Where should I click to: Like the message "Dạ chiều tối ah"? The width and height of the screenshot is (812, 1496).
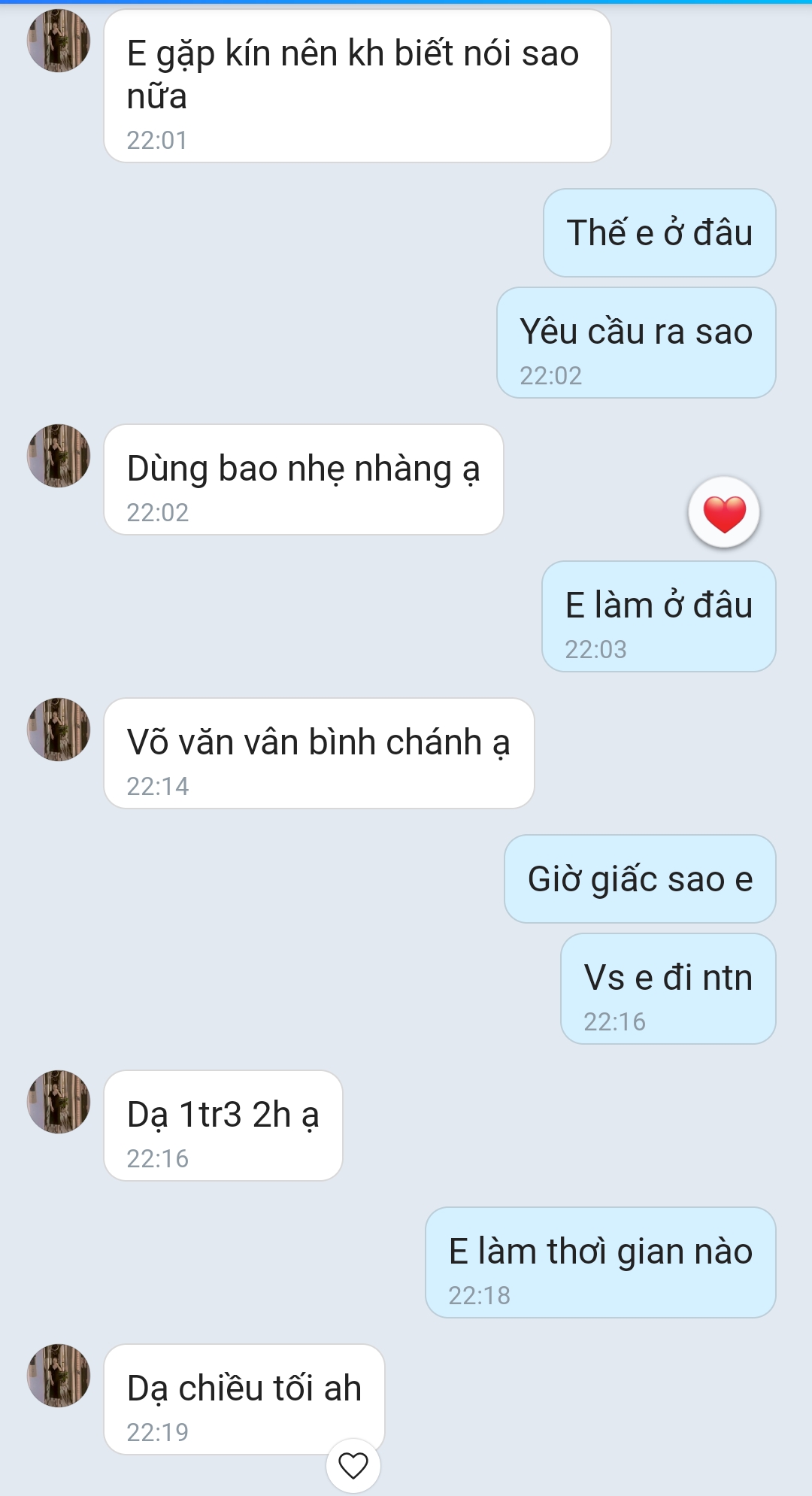(x=353, y=1465)
